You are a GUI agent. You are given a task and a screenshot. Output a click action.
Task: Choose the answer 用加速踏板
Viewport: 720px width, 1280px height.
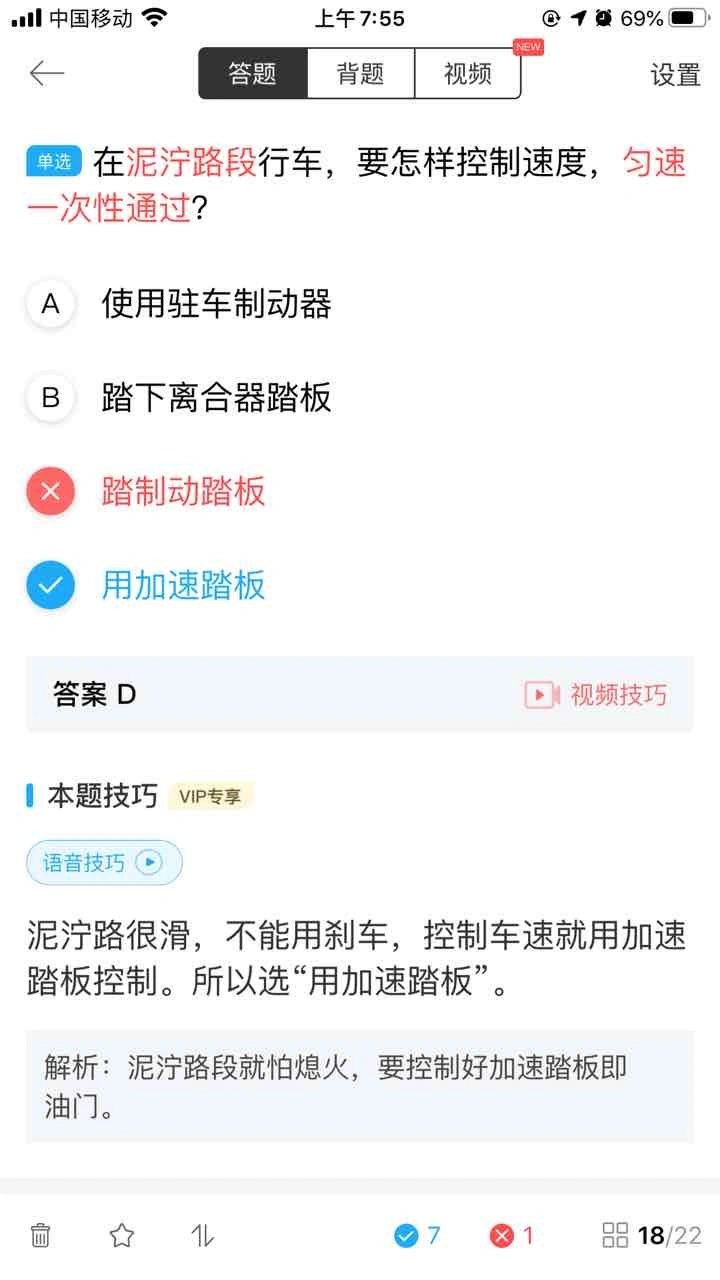point(183,586)
